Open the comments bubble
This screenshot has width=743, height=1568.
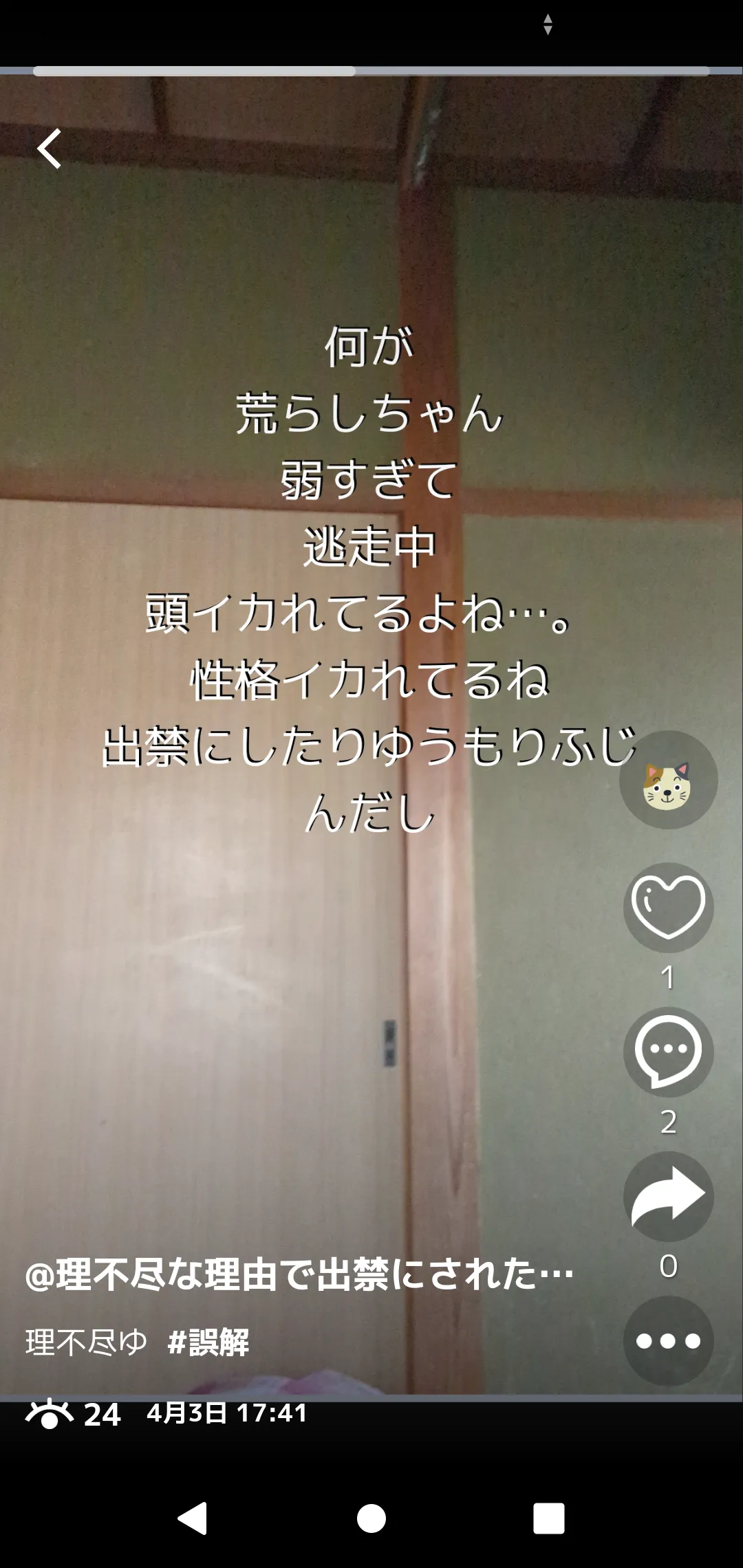[668, 1052]
